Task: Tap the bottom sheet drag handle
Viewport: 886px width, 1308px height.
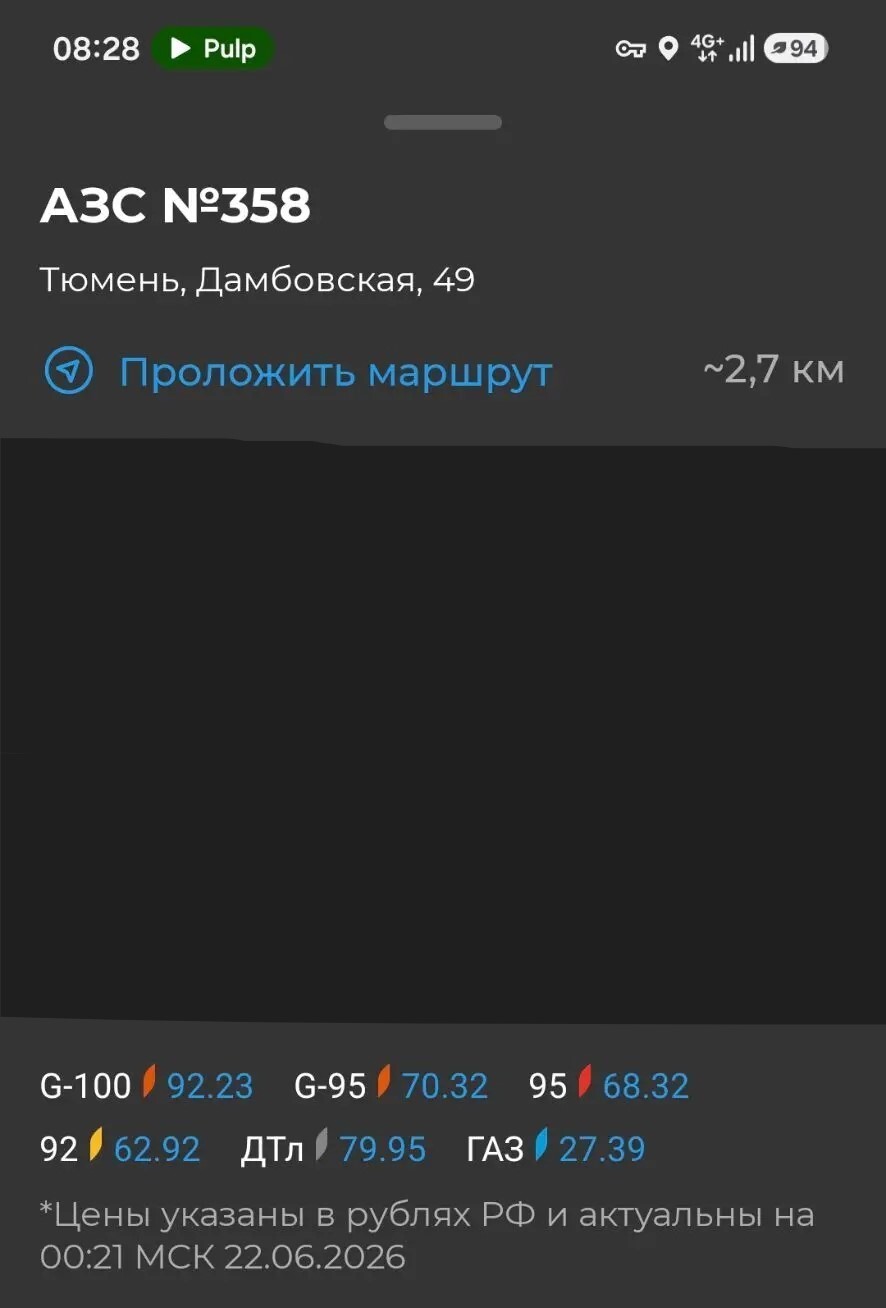Action: coord(443,123)
